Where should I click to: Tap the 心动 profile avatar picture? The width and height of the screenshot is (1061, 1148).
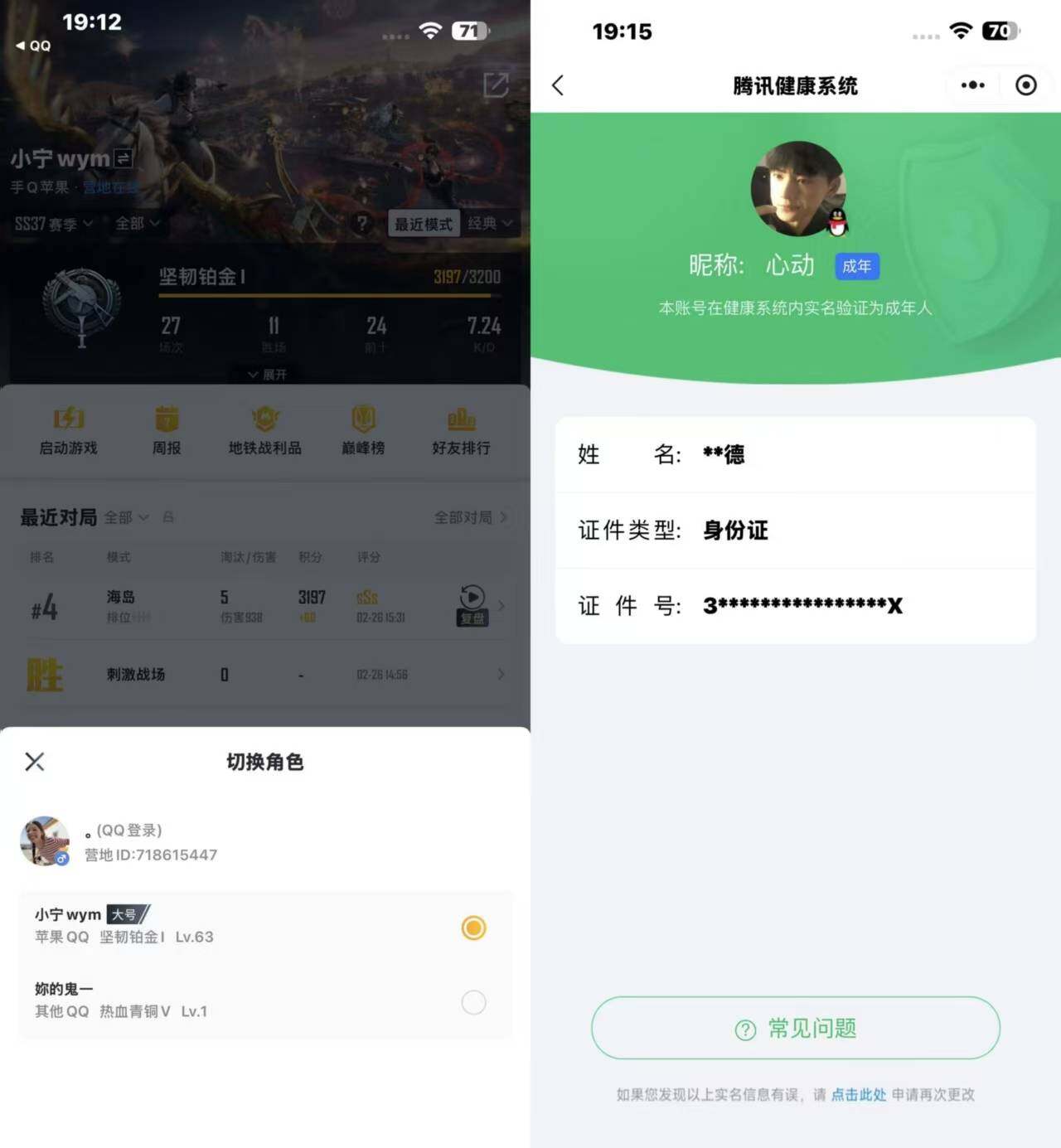[797, 186]
